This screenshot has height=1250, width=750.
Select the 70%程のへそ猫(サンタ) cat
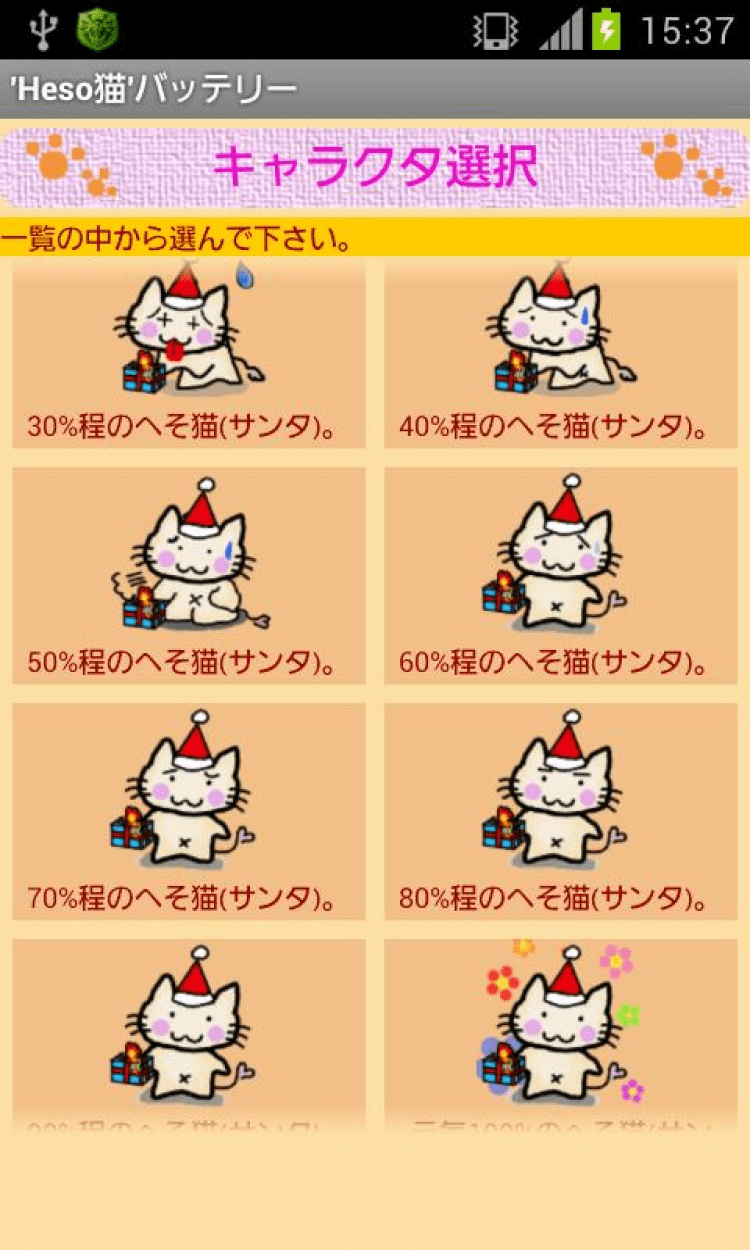pos(188,811)
